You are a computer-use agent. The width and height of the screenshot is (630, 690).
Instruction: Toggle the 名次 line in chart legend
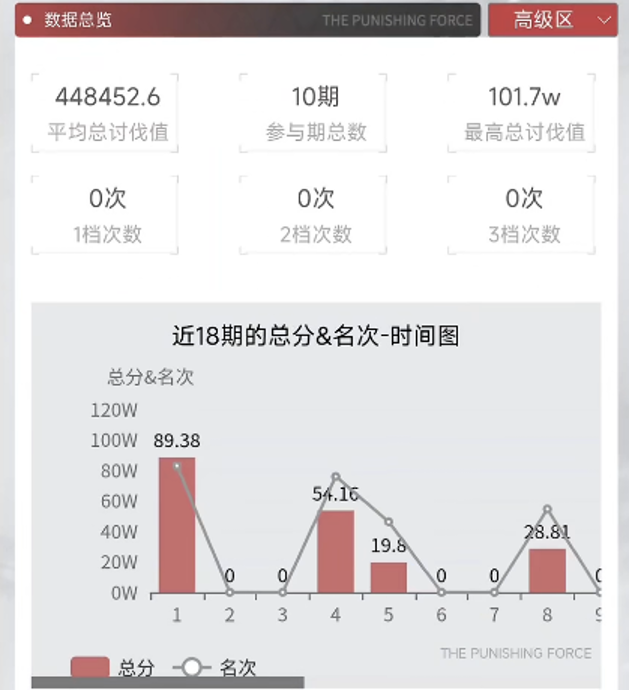tap(214, 667)
